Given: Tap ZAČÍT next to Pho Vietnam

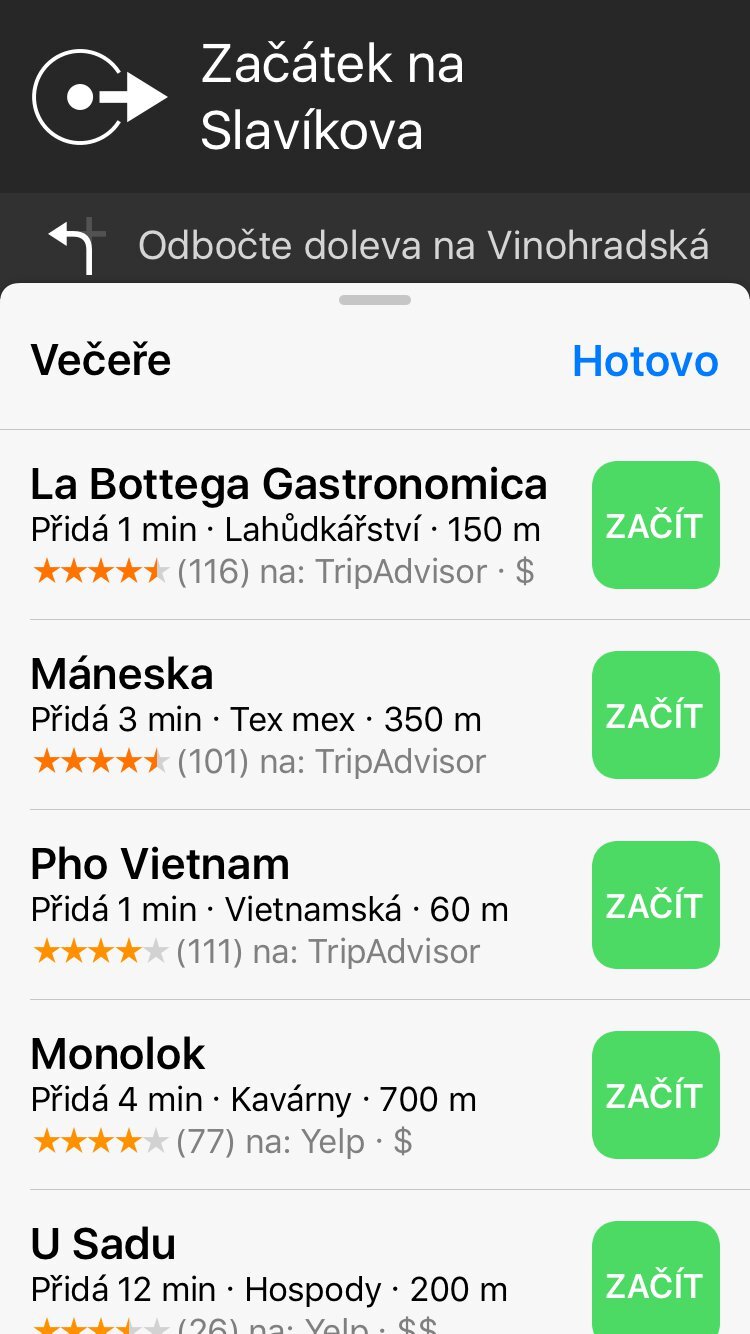Looking at the screenshot, I should pyautogui.click(x=655, y=904).
